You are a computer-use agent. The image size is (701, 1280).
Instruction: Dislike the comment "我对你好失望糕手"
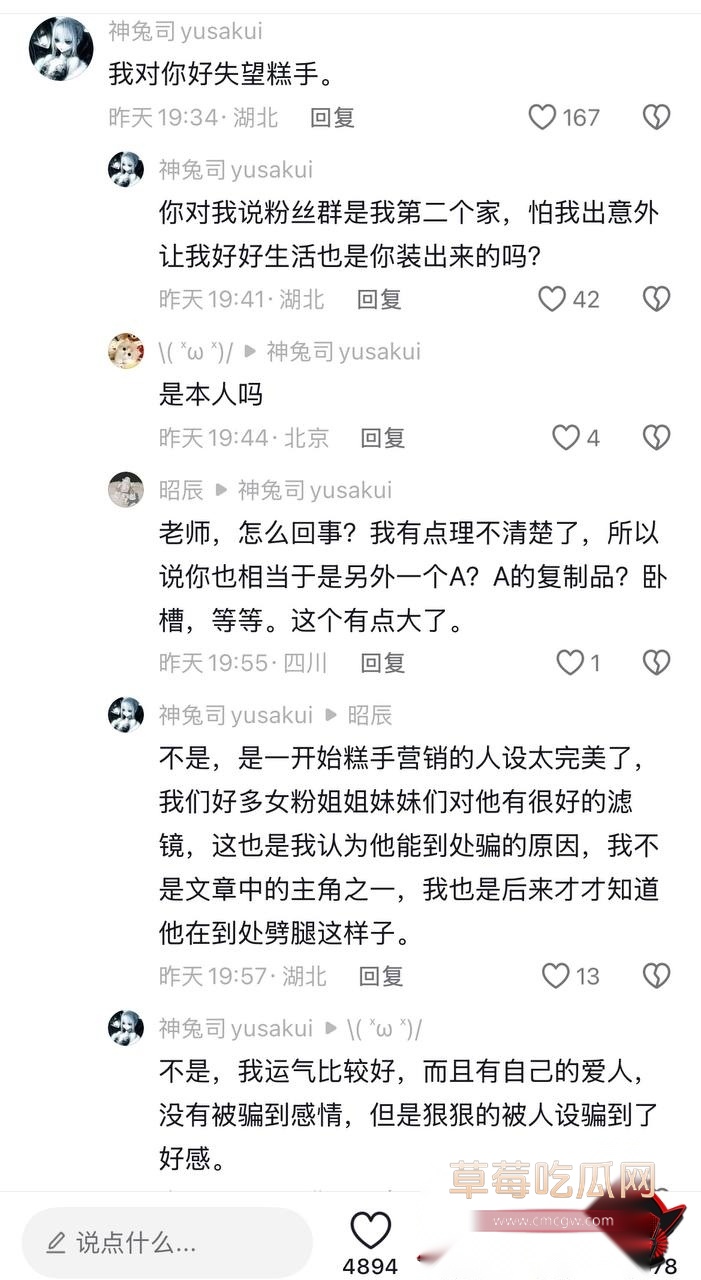[x=656, y=118]
